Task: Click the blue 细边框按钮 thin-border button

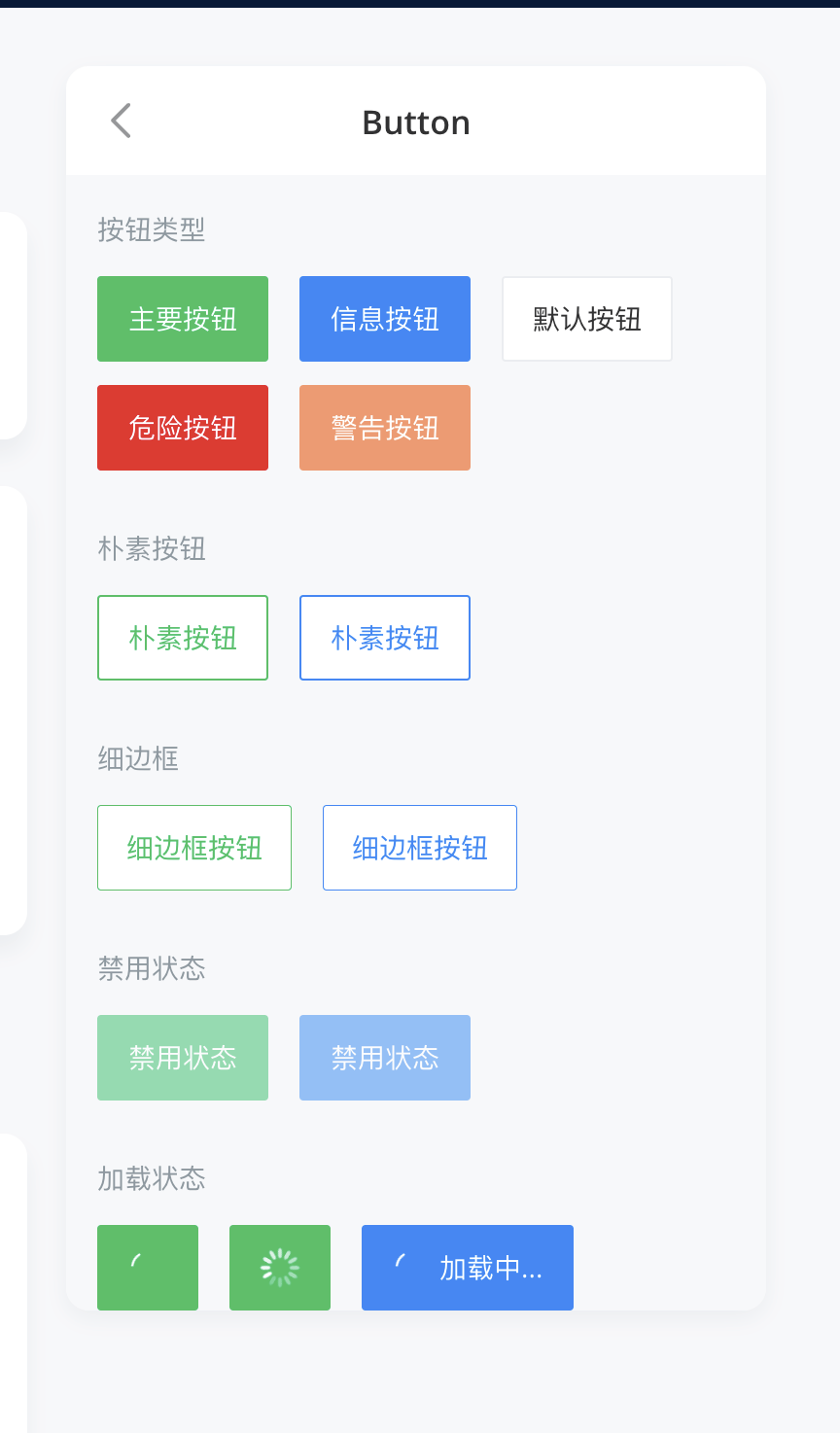Action: 419,847
